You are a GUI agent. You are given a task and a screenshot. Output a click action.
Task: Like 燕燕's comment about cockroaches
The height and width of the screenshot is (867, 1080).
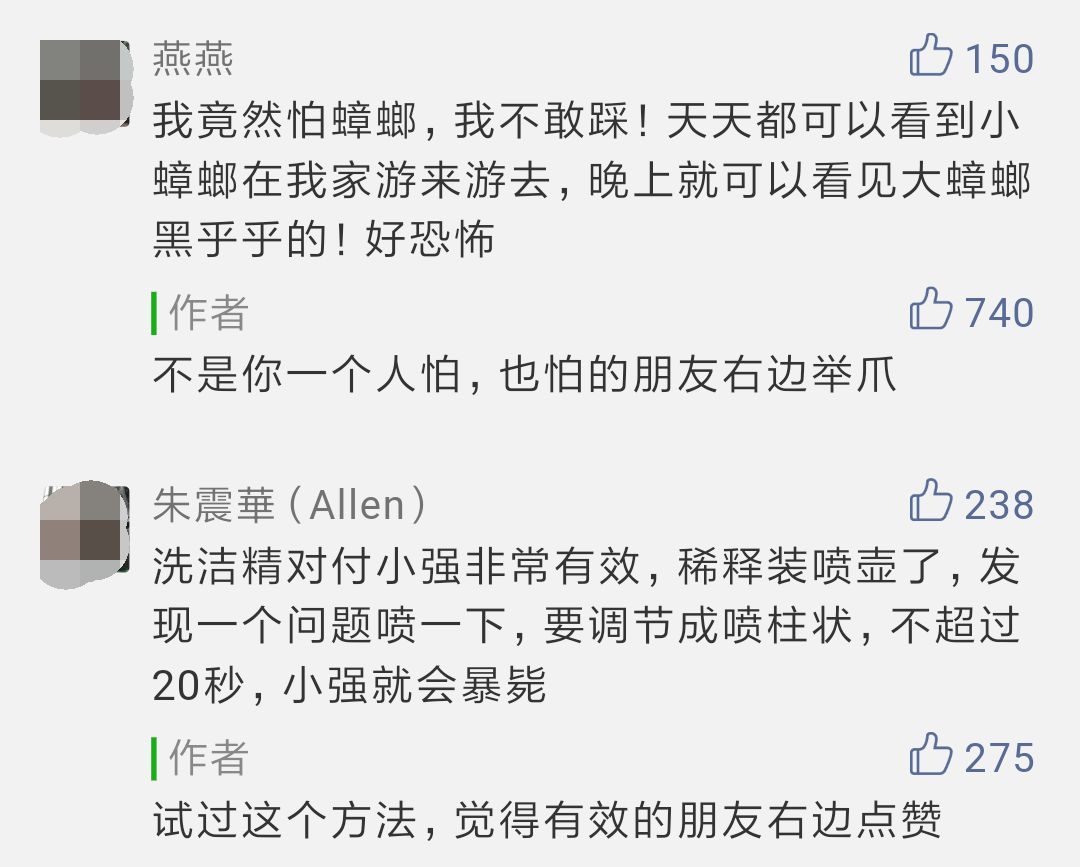point(930,56)
